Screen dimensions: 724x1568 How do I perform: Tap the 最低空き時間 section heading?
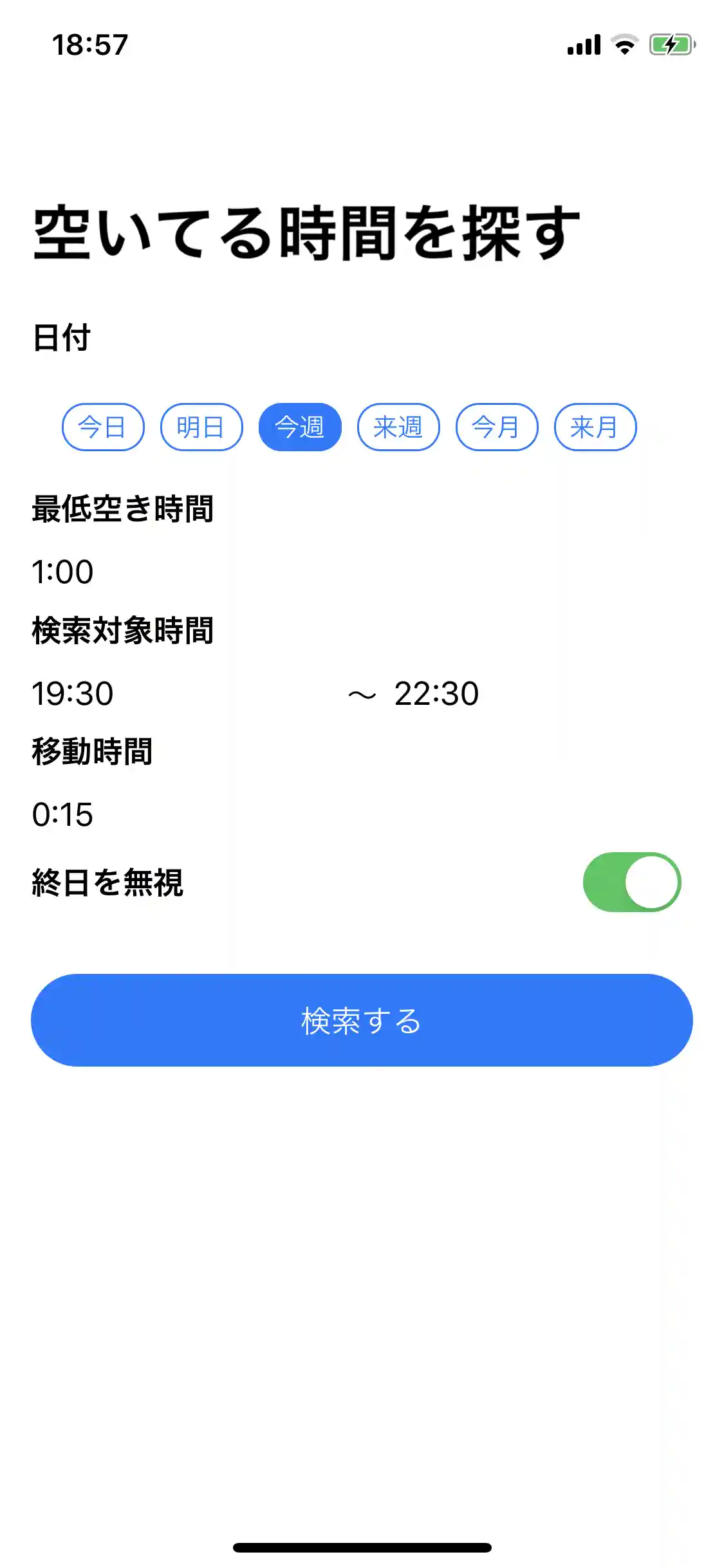click(122, 510)
